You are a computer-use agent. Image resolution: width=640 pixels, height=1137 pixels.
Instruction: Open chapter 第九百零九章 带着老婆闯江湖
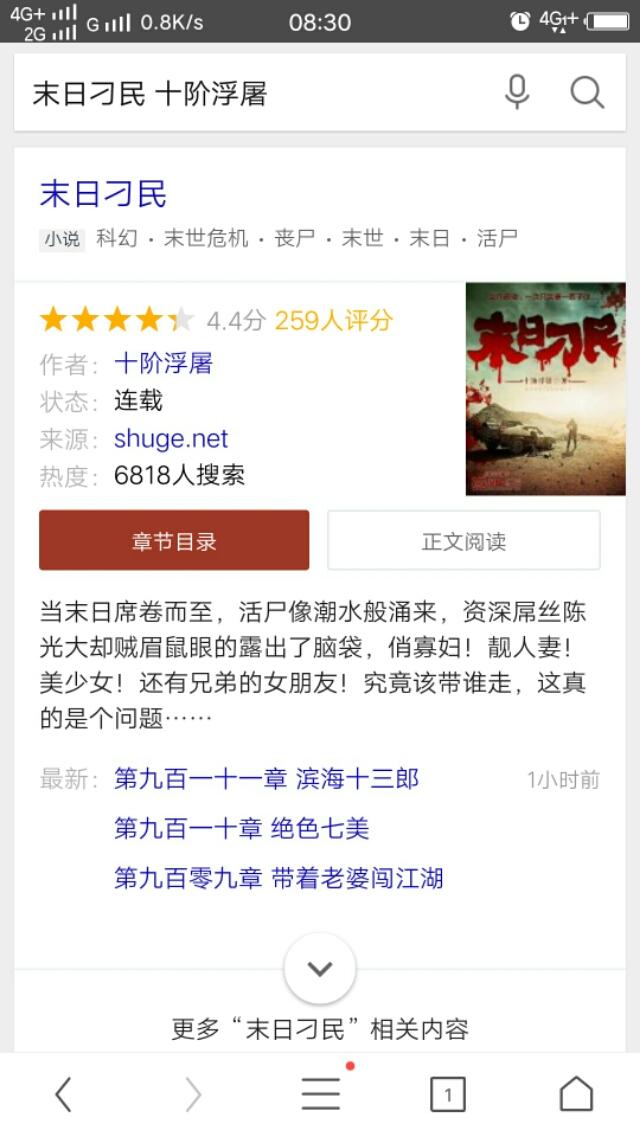[x=278, y=878]
